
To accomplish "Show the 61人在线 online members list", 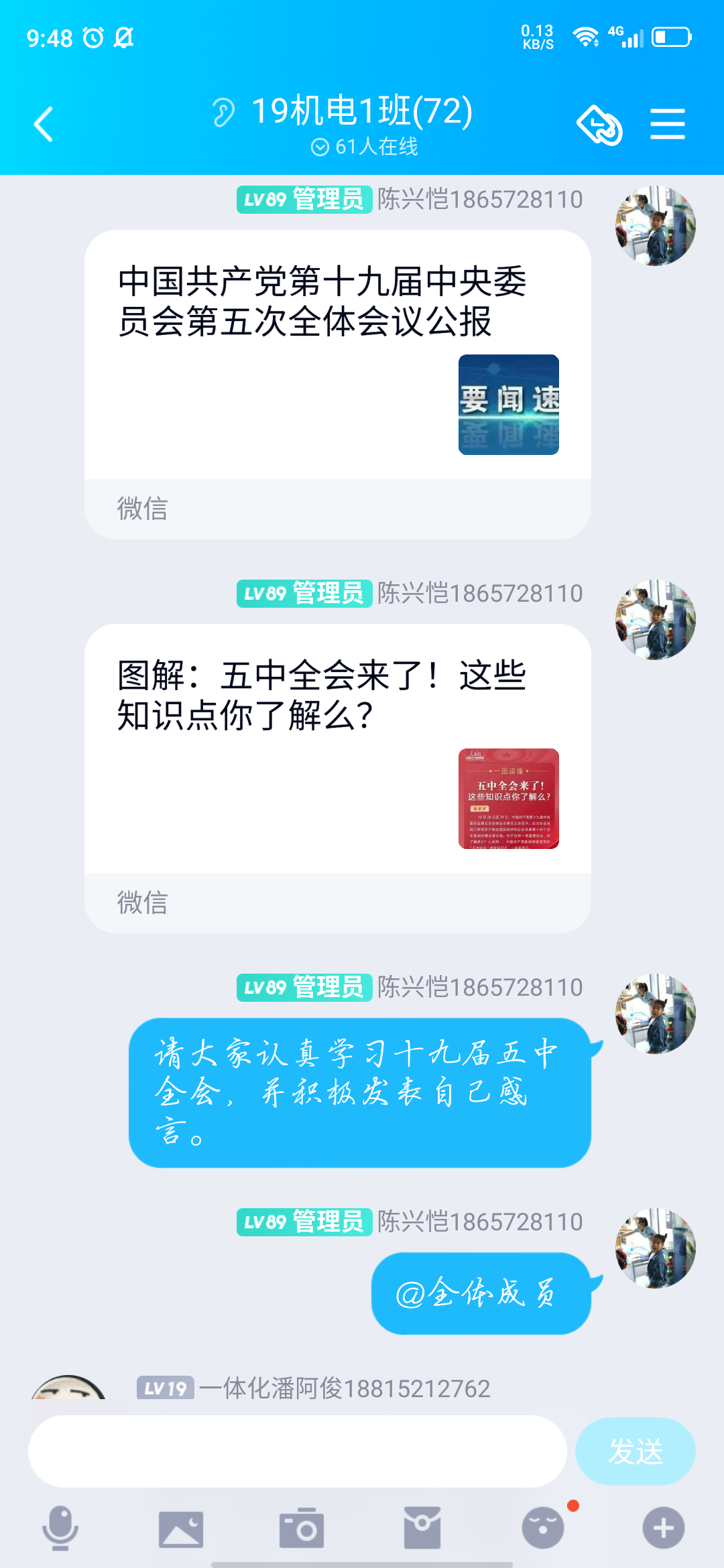I will point(364,147).
